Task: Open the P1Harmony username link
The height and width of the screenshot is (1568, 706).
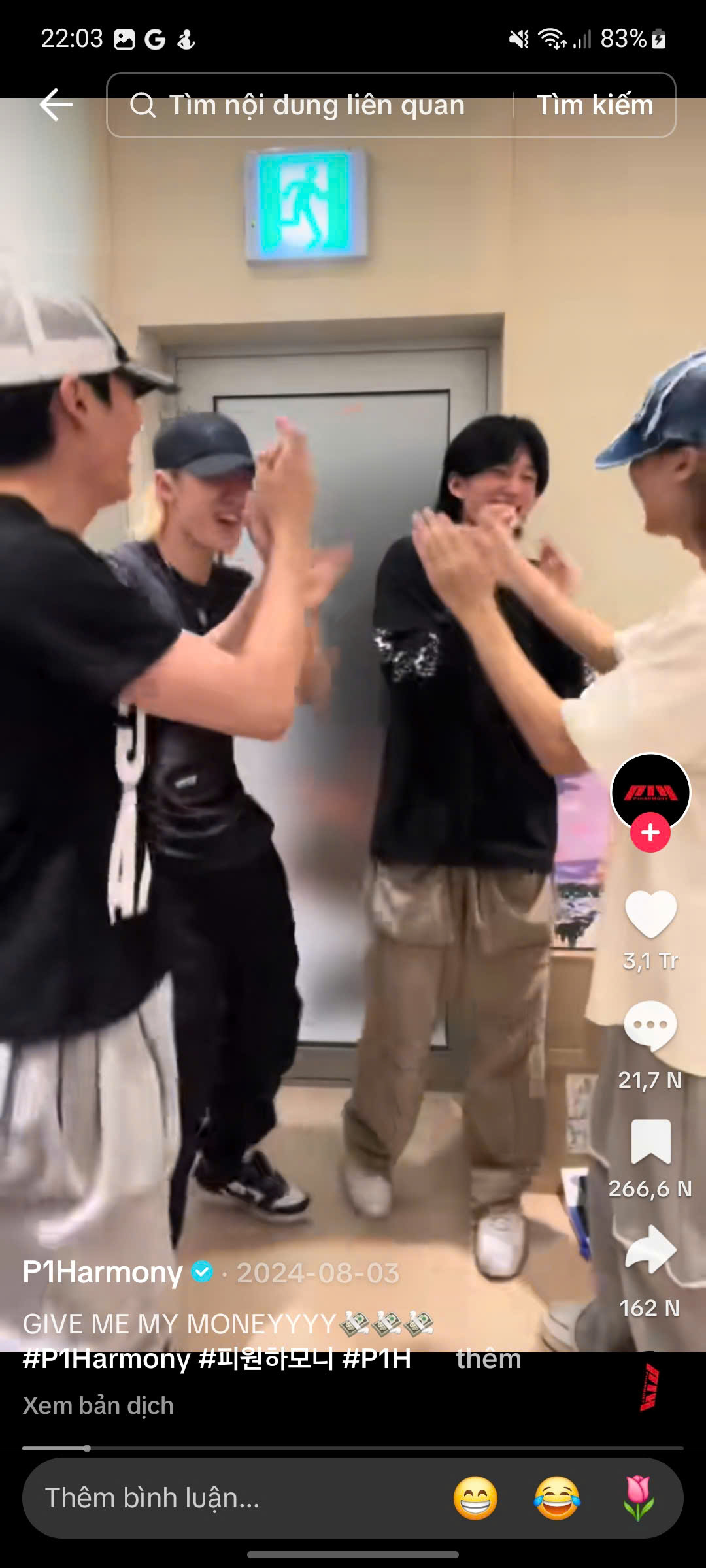Action: [x=102, y=1272]
